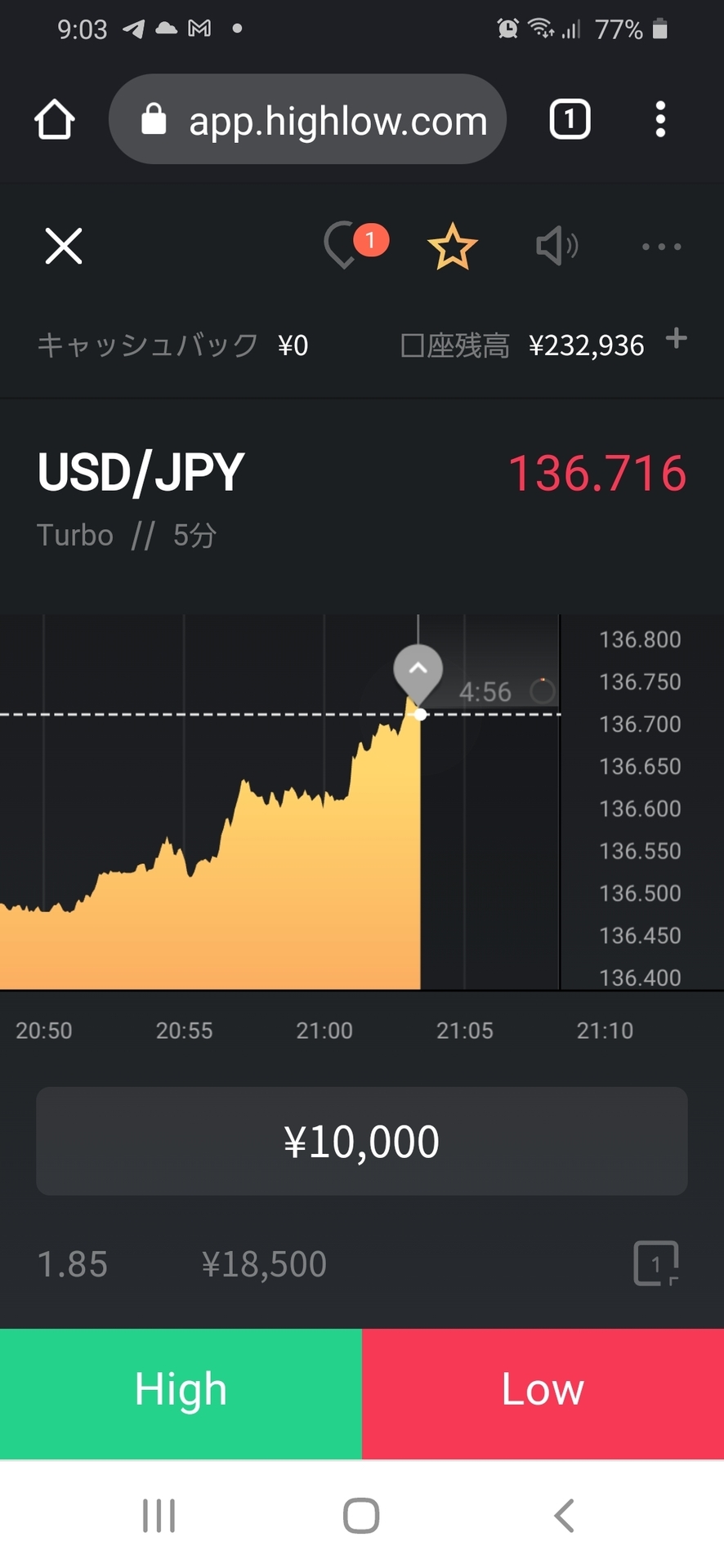Edit the ¥10,000 investment amount

(x=362, y=1141)
